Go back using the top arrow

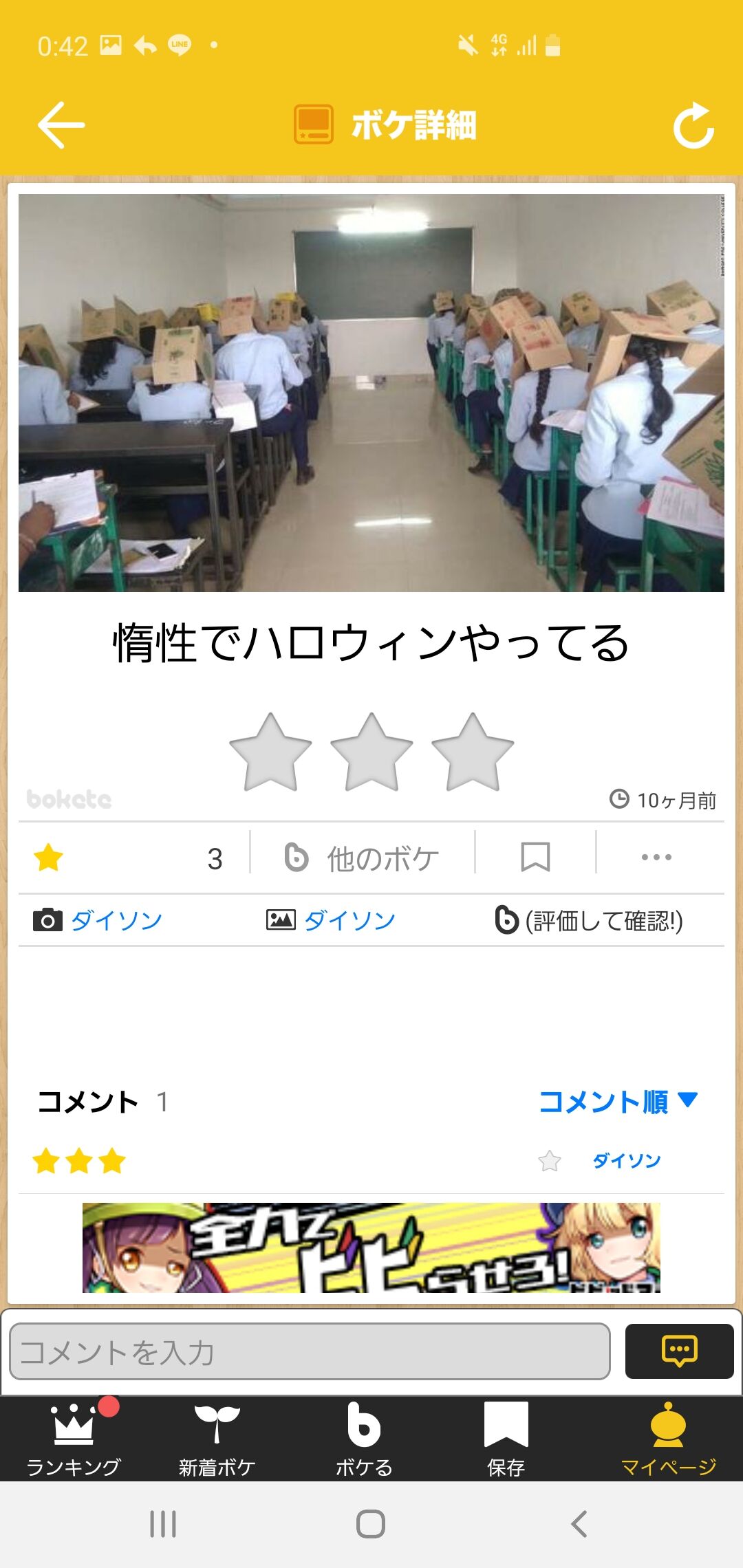click(61, 124)
